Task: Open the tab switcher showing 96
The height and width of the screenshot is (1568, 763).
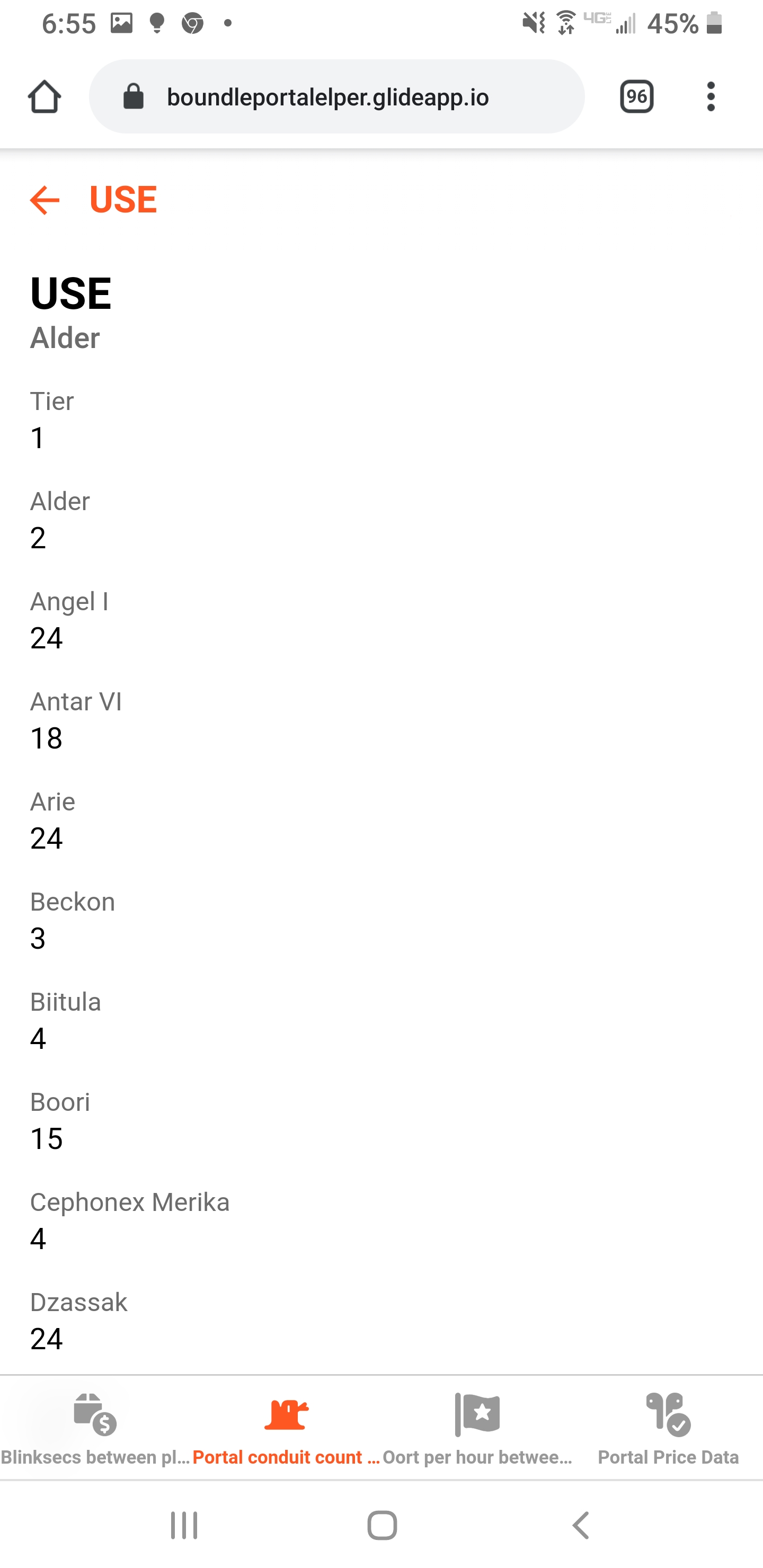Action: [x=636, y=97]
